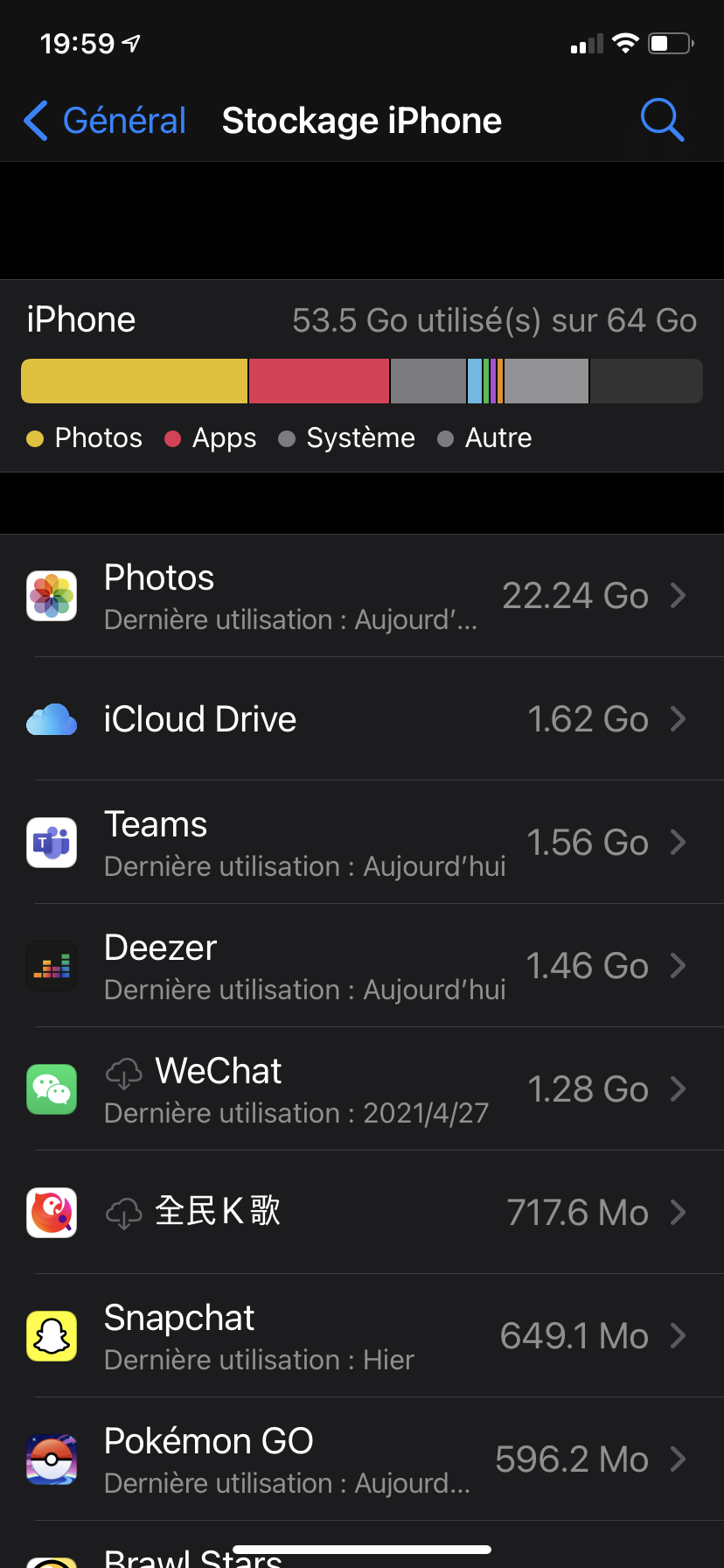Open the search magnifier icon
The image size is (724, 1568).
(x=662, y=121)
